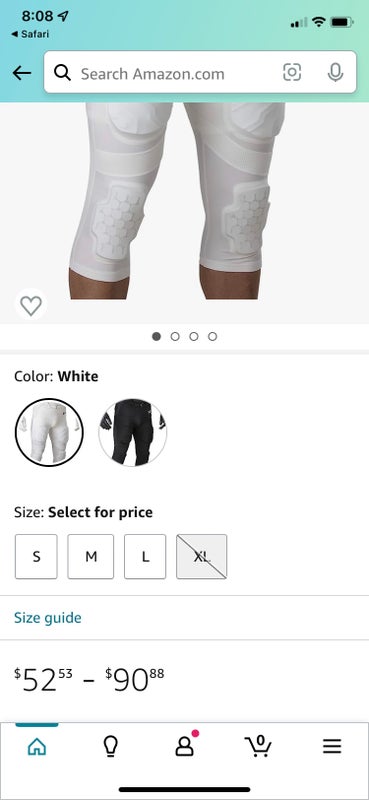Return to Safari from status bar

coord(30,35)
